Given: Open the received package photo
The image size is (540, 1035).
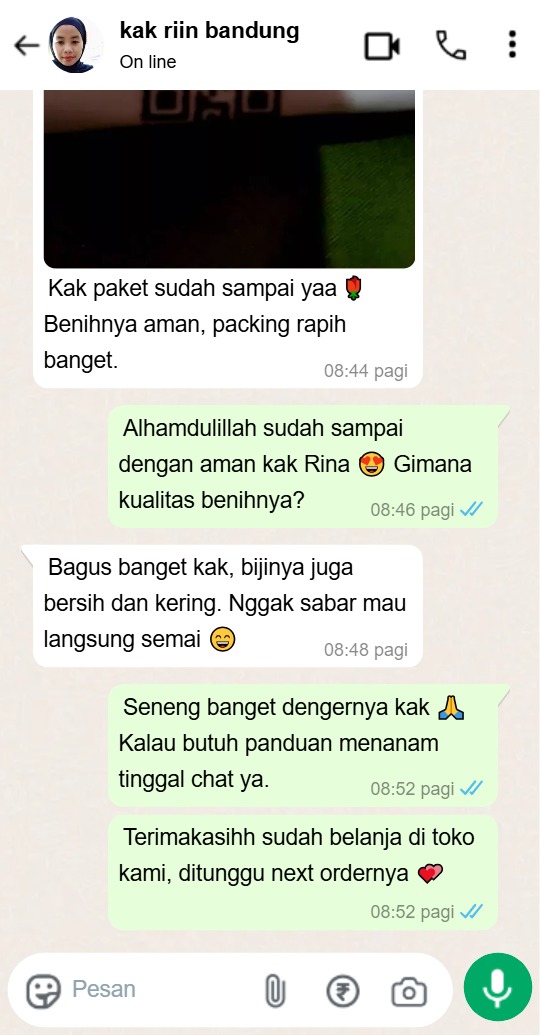Looking at the screenshot, I should tap(229, 179).
